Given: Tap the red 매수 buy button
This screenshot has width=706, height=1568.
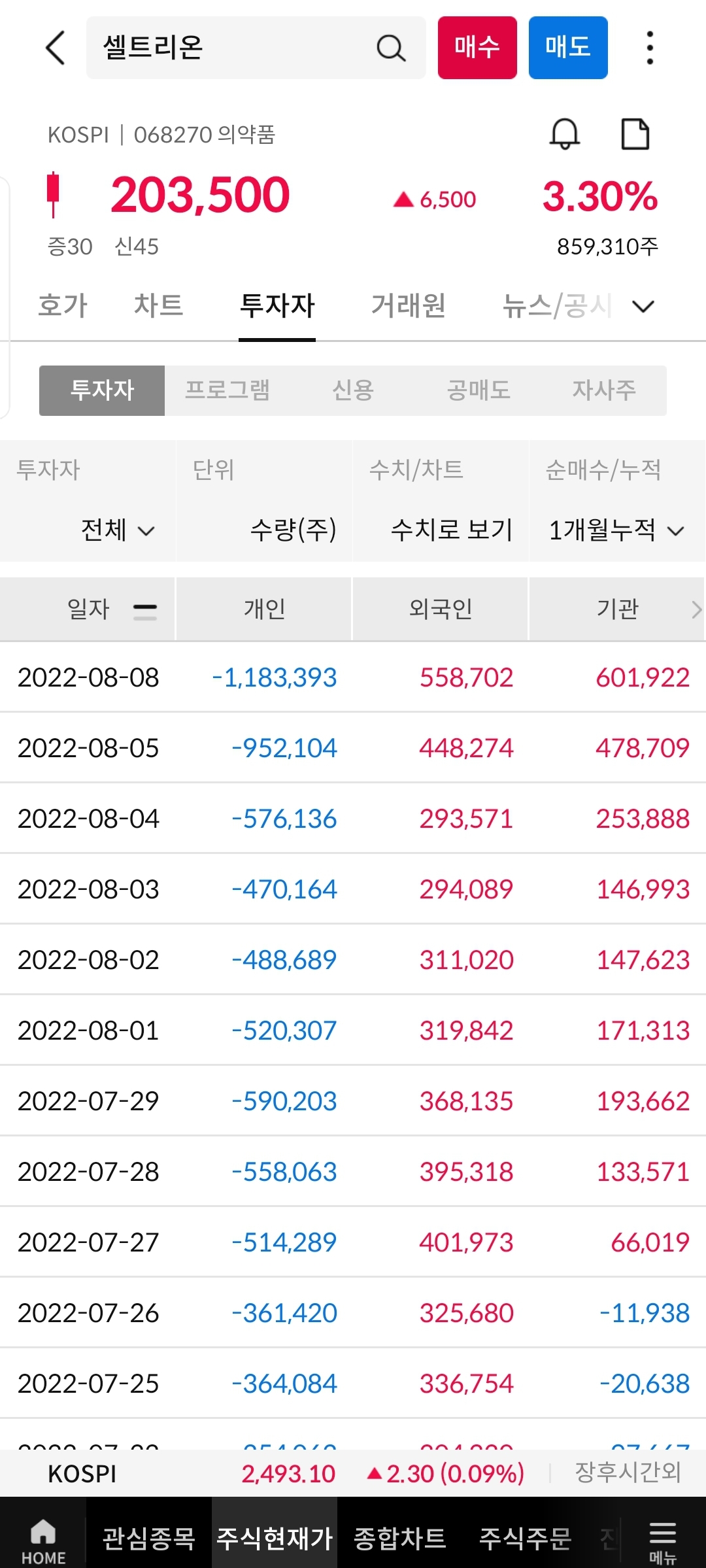Looking at the screenshot, I should (477, 48).
